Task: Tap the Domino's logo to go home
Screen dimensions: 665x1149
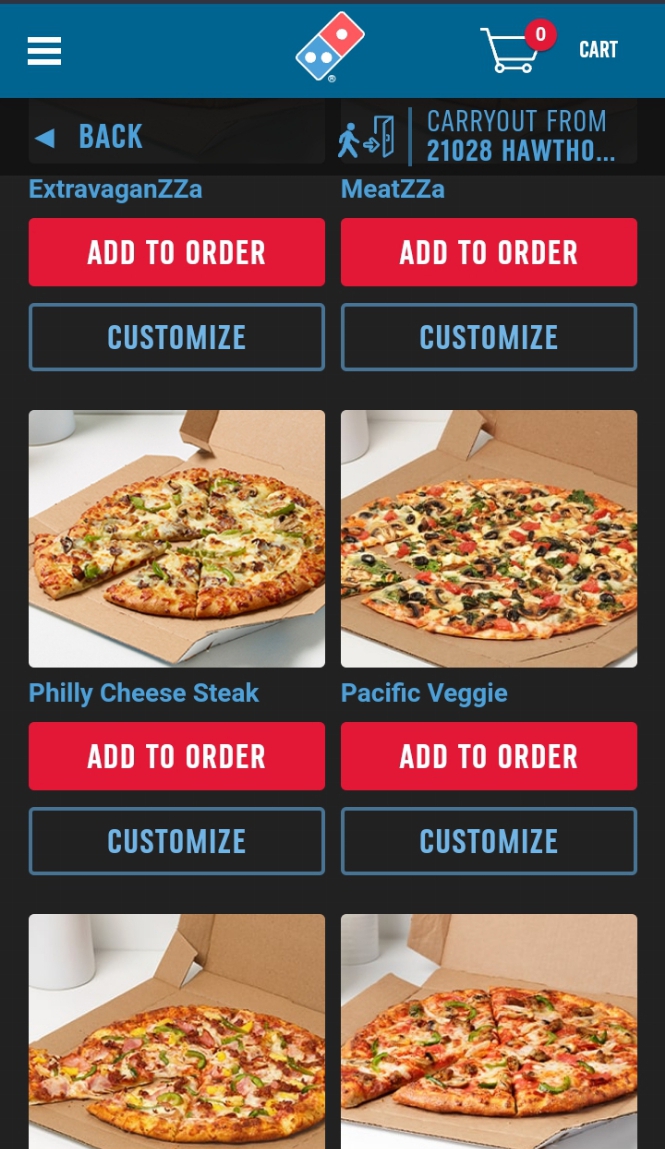Action: (330, 47)
